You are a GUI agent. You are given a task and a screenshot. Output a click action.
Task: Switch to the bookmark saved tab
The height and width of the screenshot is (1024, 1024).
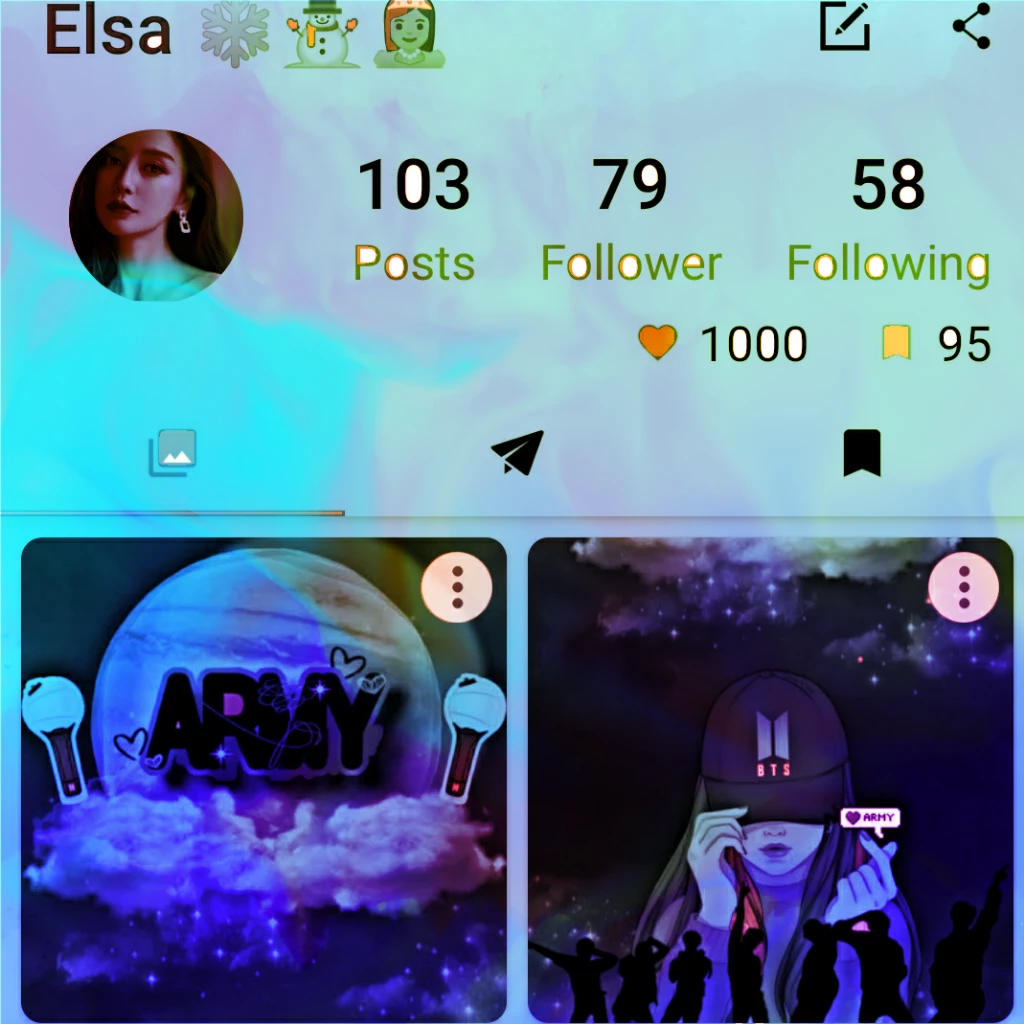coord(862,453)
